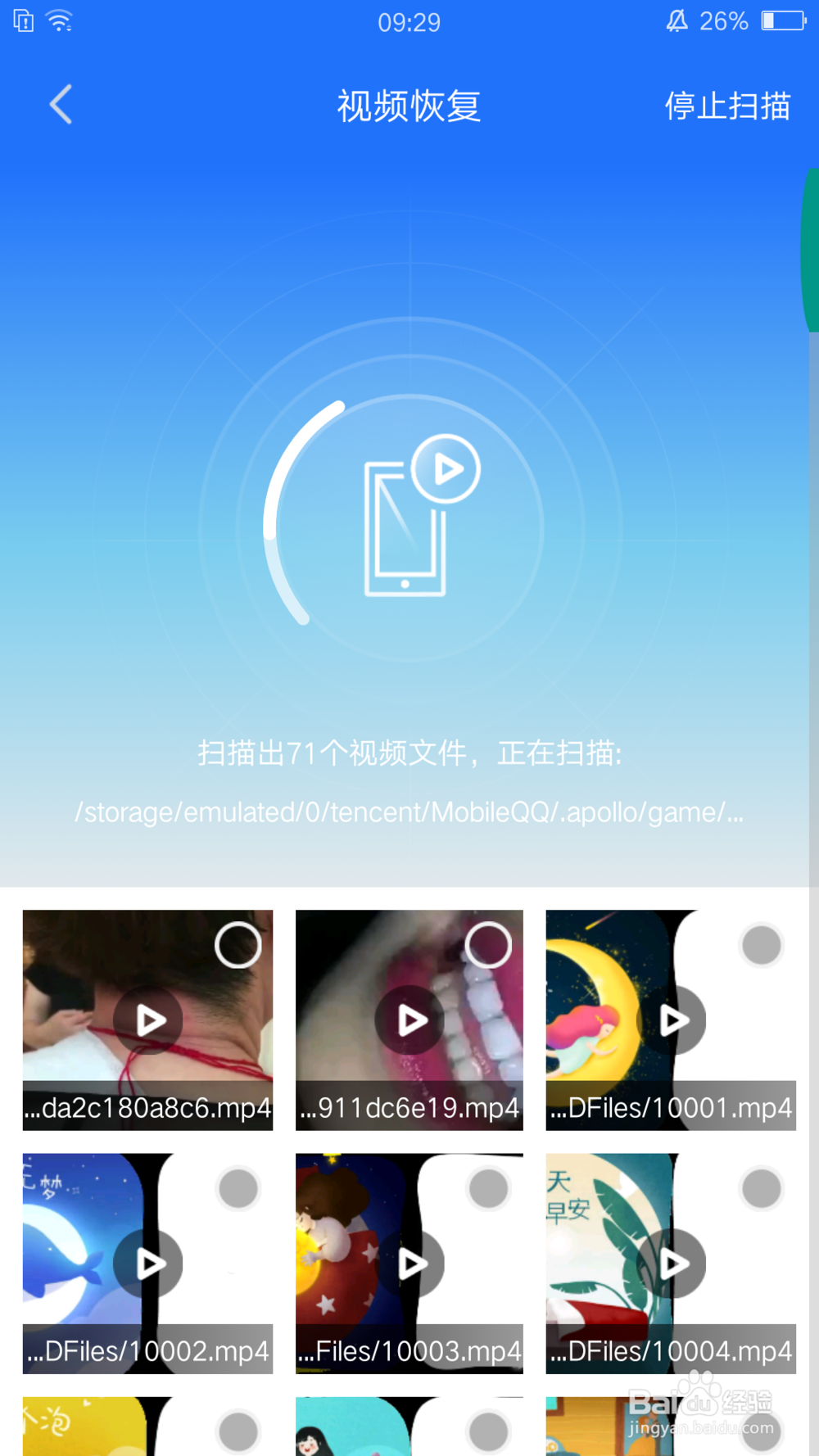Screen dimensions: 819x1456
Task: Play the DFiles/10001.mp4 moon video
Action: coord(673,1020)
